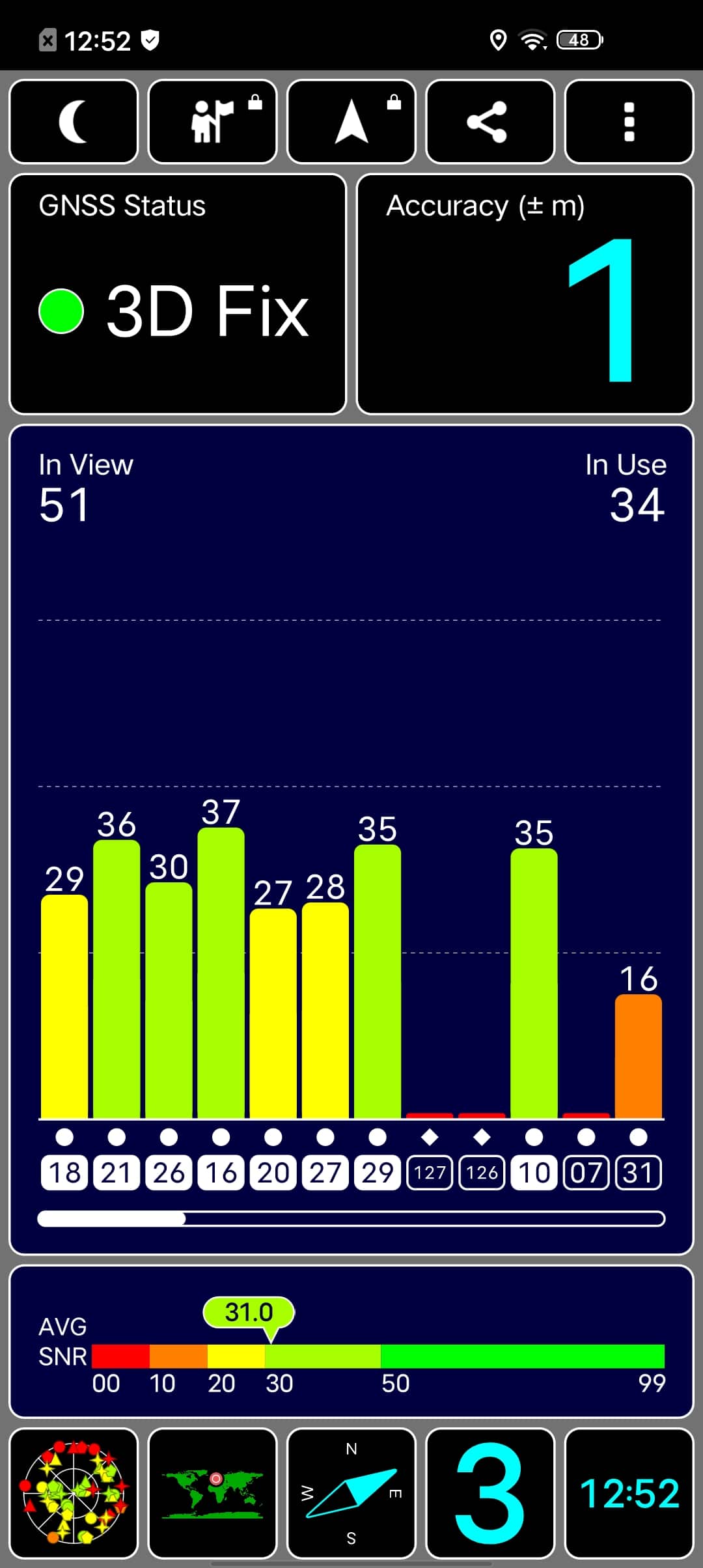Open the locked waypoint flag feature
The width and height of the screenshot is (703, 1568).
213,122
